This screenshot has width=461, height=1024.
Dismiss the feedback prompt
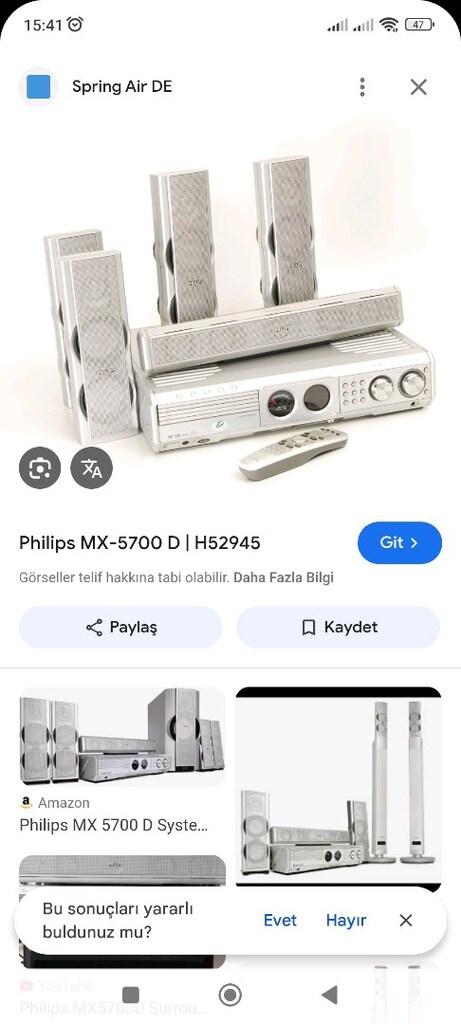click(405, 920)
